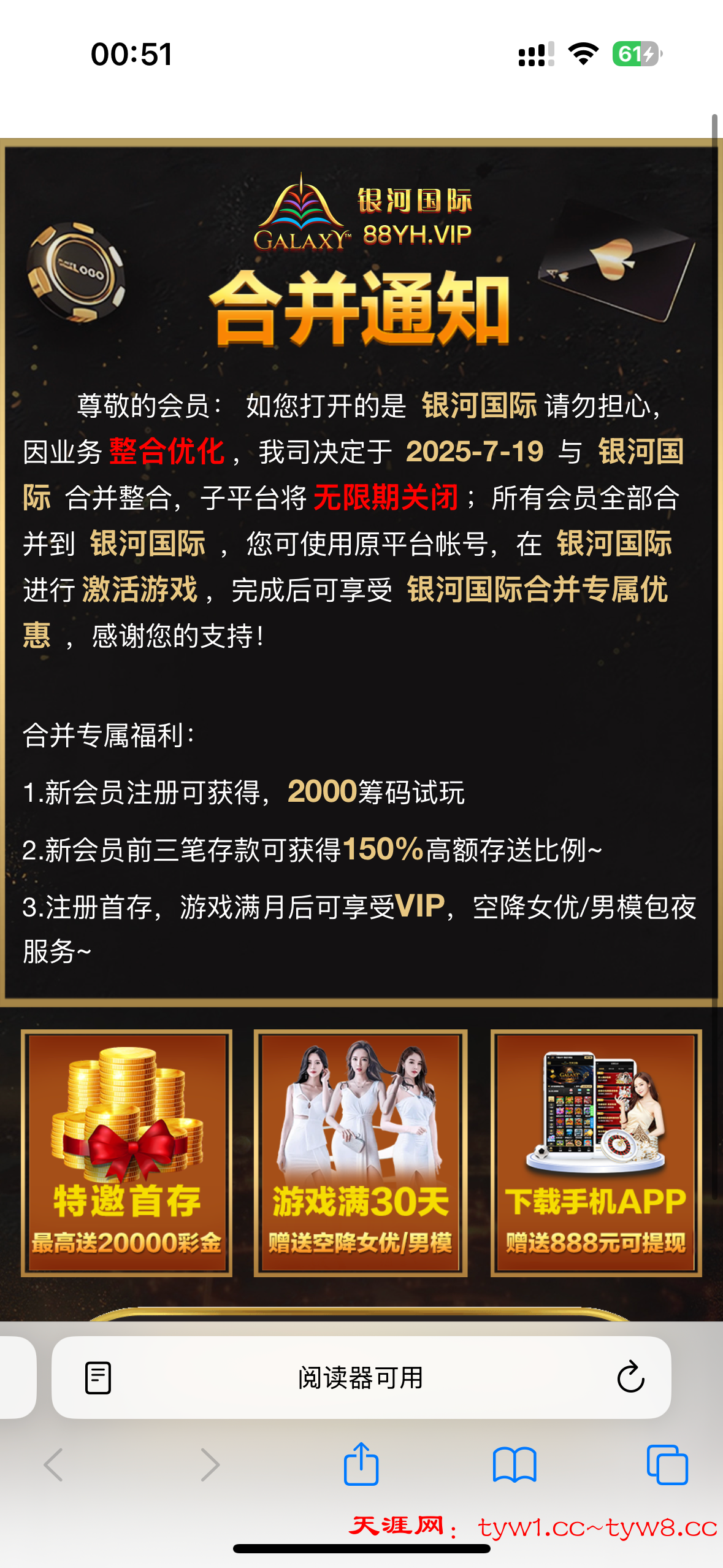
Task: Open Safari bookmarks
Action: coord(515,1465)
